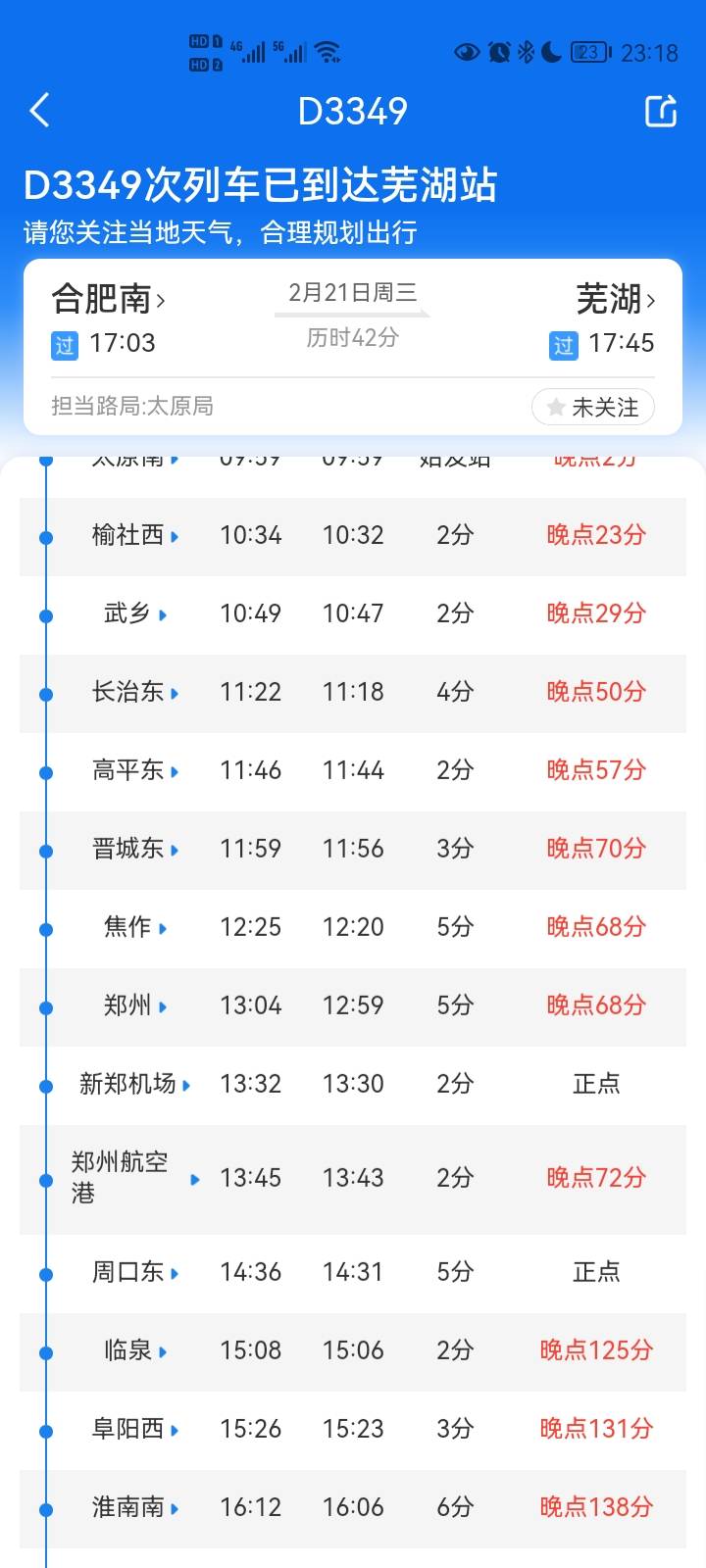Open station details for 榆社西
Screen dimensions: 706x1568
tap(134, 535)
